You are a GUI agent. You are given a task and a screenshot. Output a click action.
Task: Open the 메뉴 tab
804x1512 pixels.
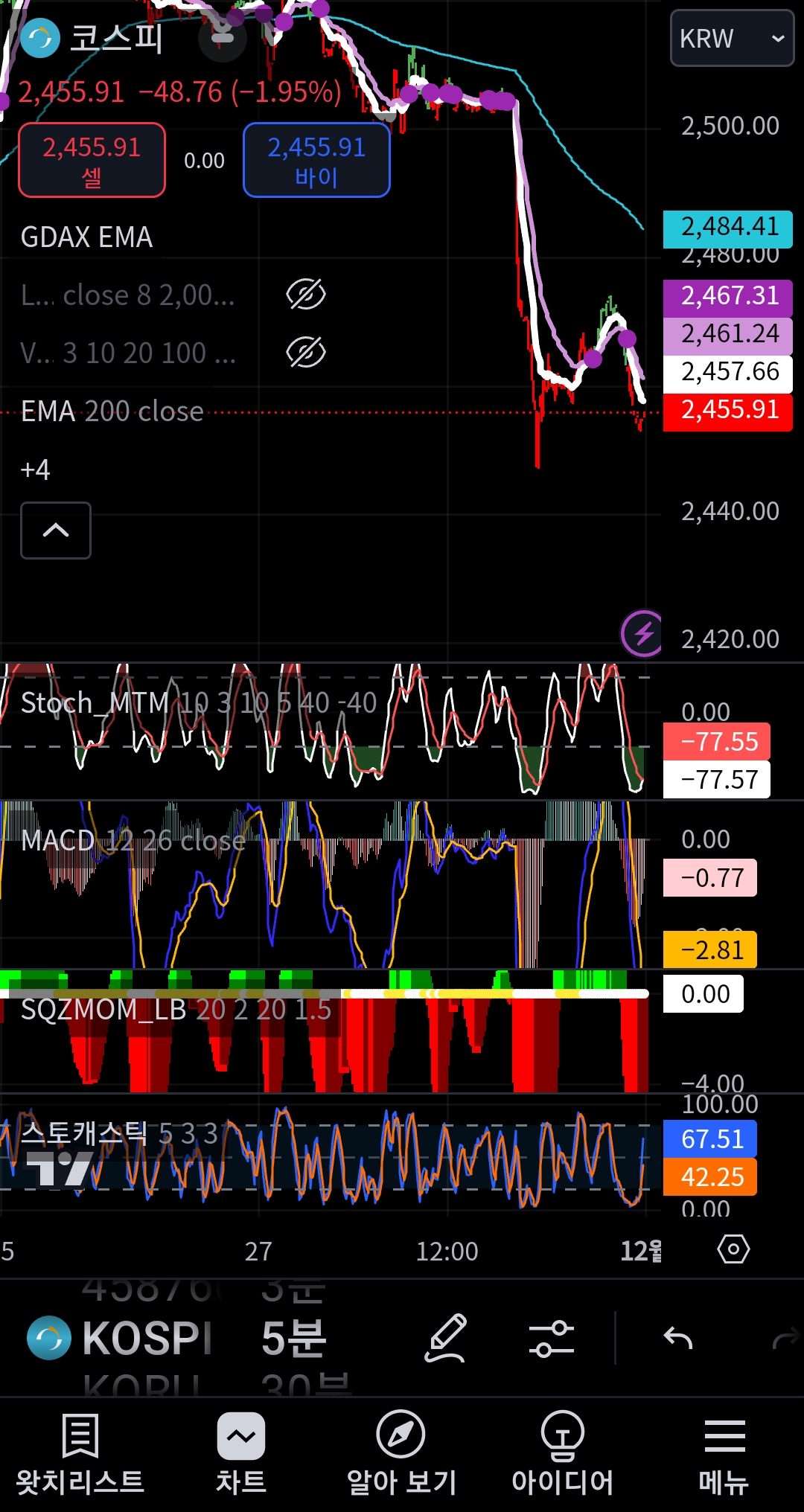724,1455
